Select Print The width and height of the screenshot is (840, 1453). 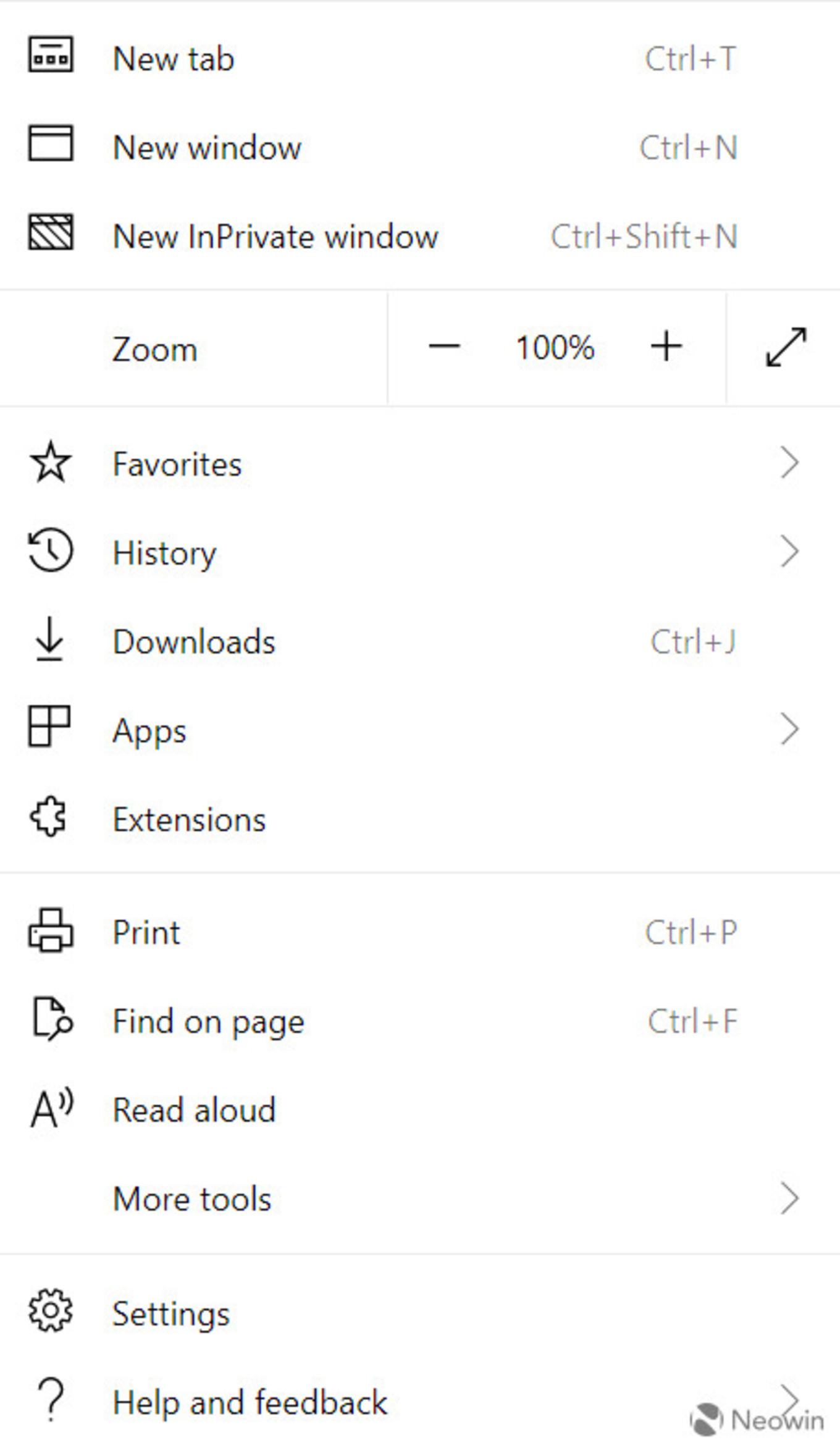click(x=420, y=932)
